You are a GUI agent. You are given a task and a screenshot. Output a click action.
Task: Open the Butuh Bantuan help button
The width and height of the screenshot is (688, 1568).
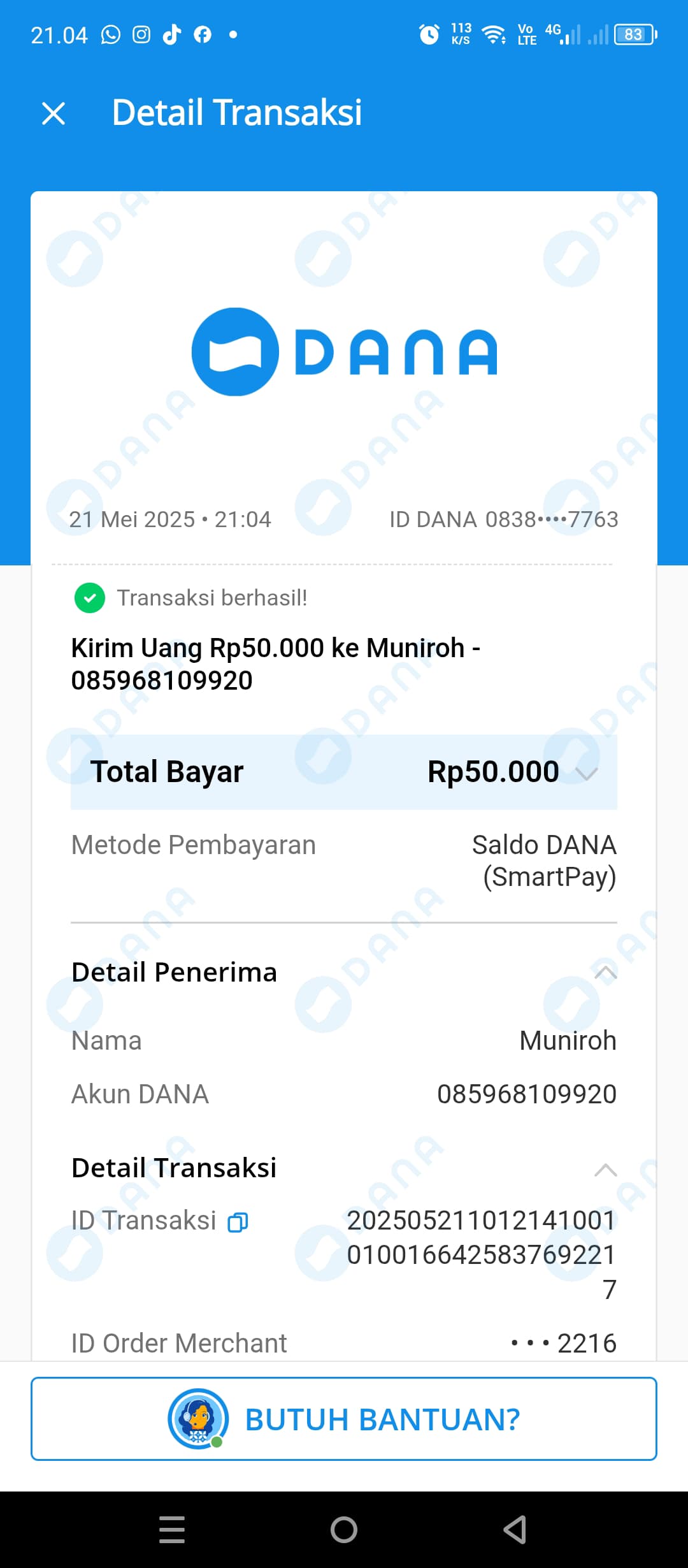[344, 1419]
